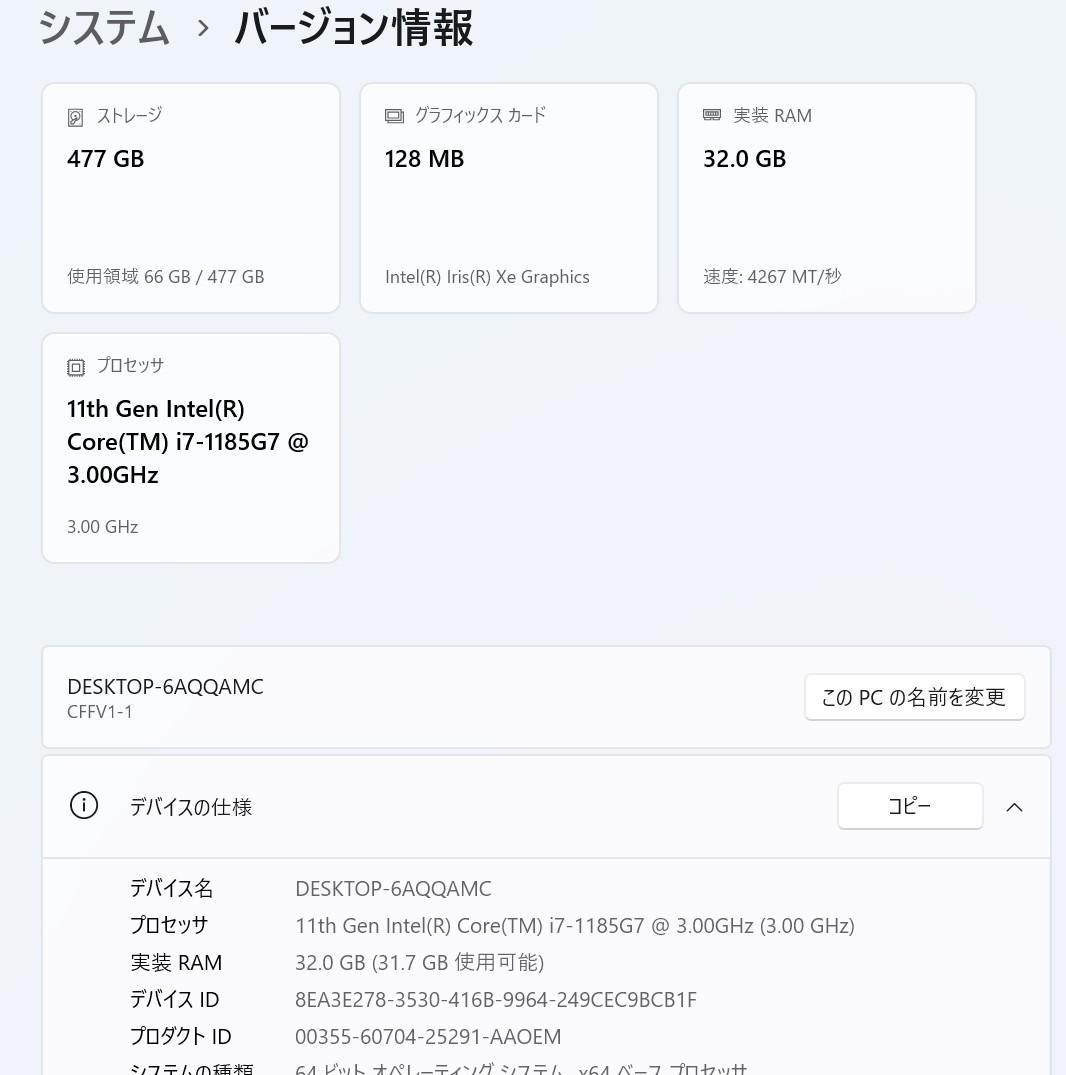Click the CPU chip icon on プロセッサ card

[x=76, y=367]
